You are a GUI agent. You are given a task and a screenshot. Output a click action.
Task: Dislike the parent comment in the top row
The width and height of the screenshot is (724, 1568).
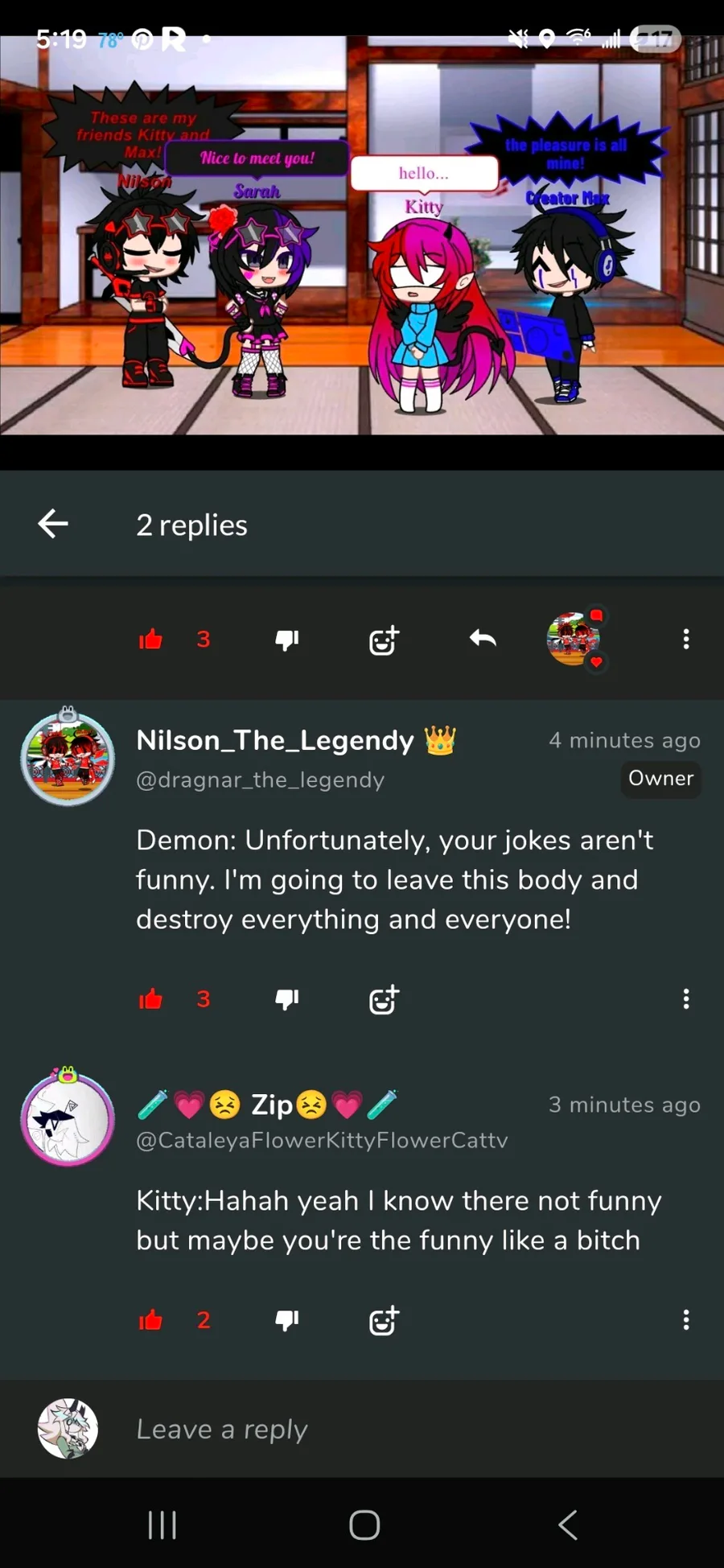click(287, 640)
